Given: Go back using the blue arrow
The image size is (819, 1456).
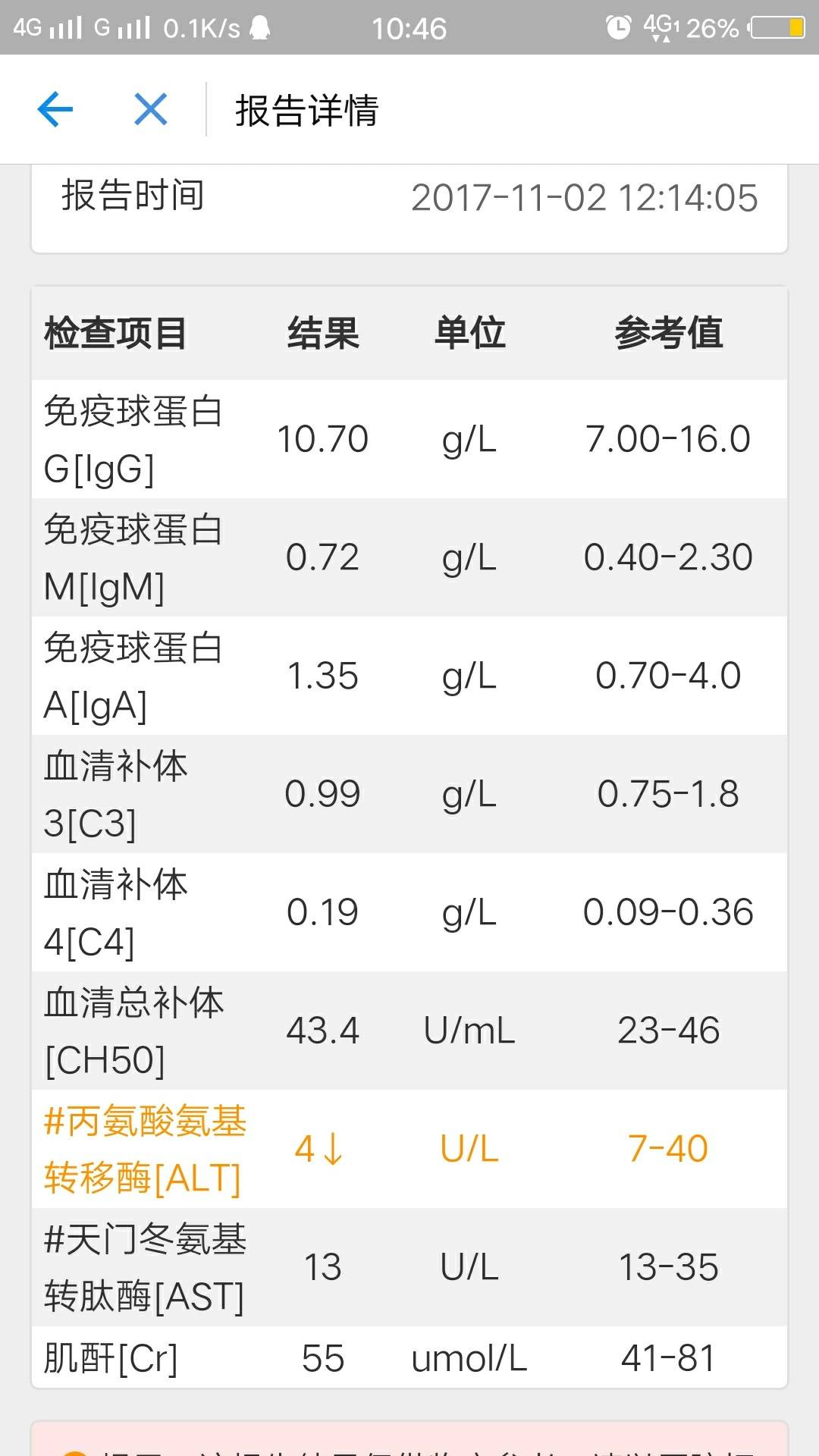Looking at the screenshot, I should tap(55, 109).
